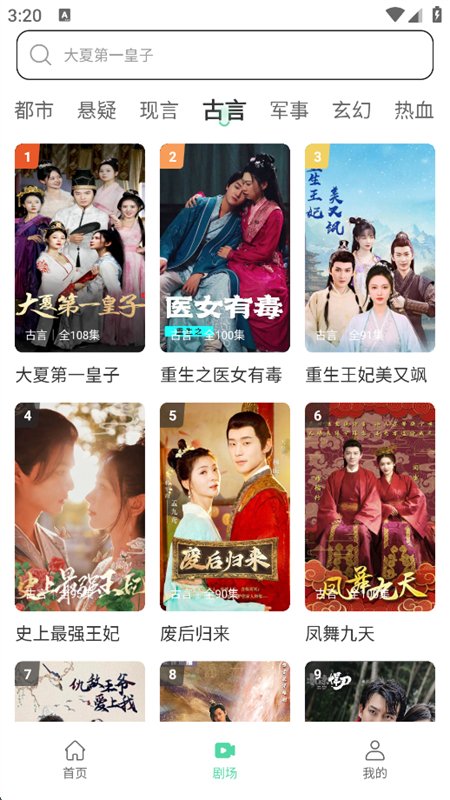Tap the 剧场 theater tab

[225, 760]
